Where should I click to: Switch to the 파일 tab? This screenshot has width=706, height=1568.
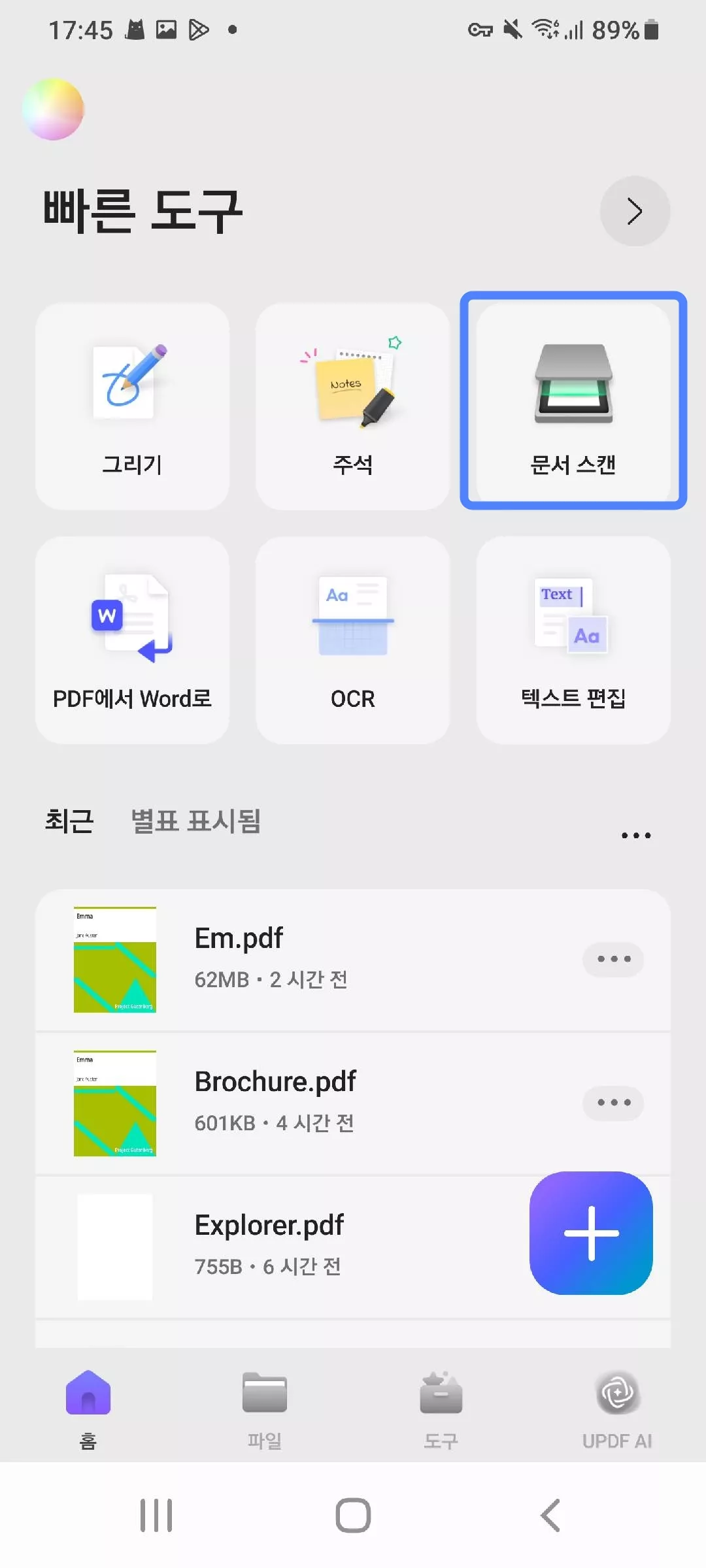coord(264,1408)
